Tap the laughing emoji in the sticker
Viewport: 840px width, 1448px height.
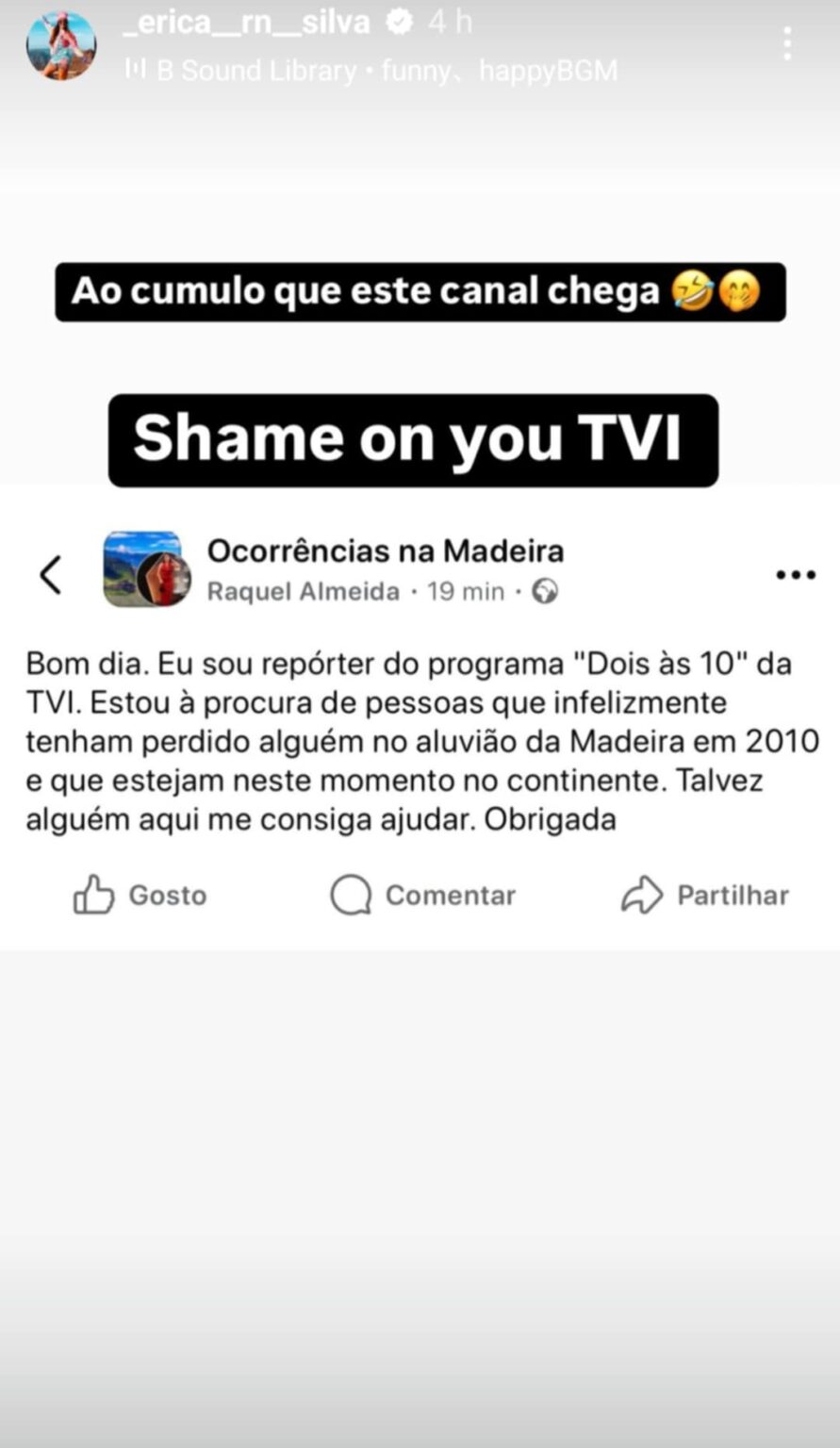pos(695,291)
